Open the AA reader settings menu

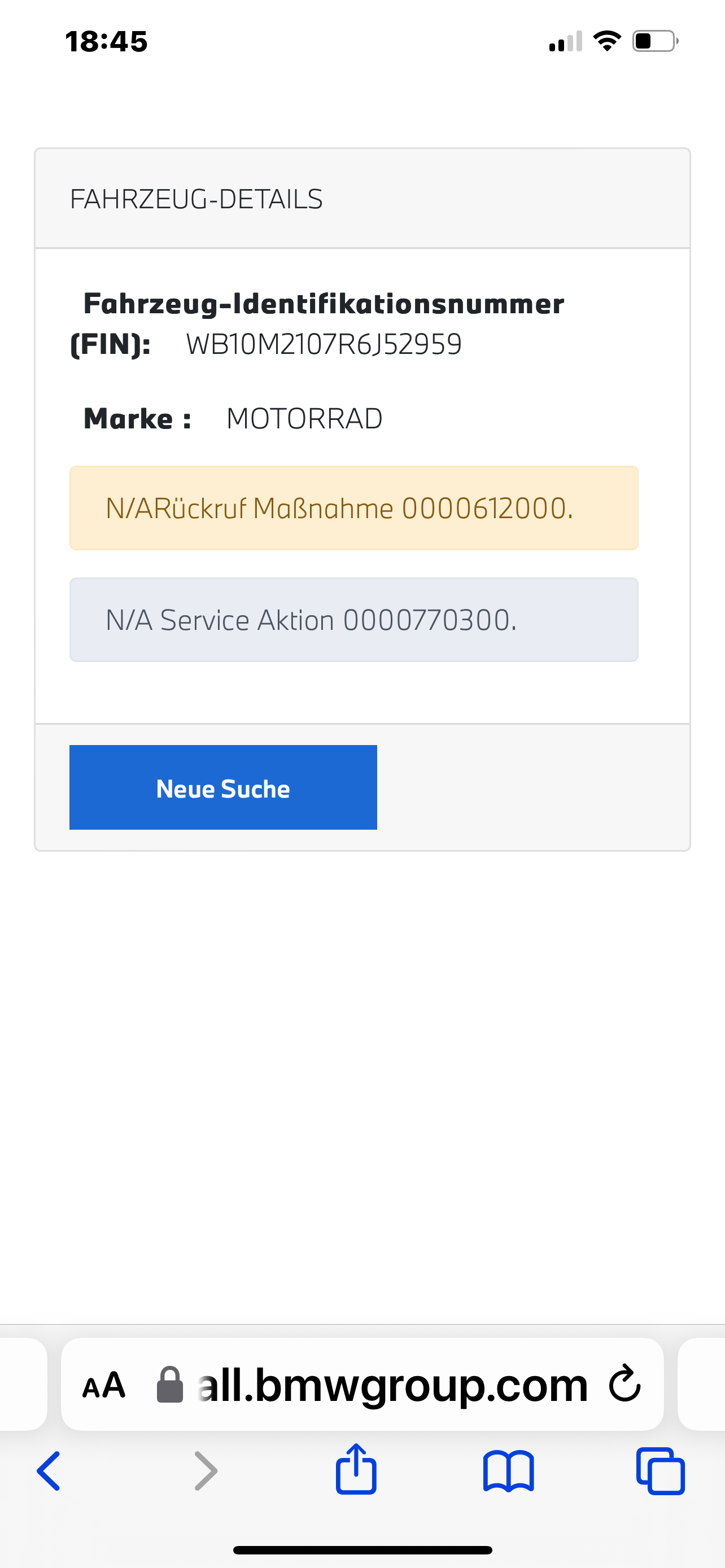104,1385
